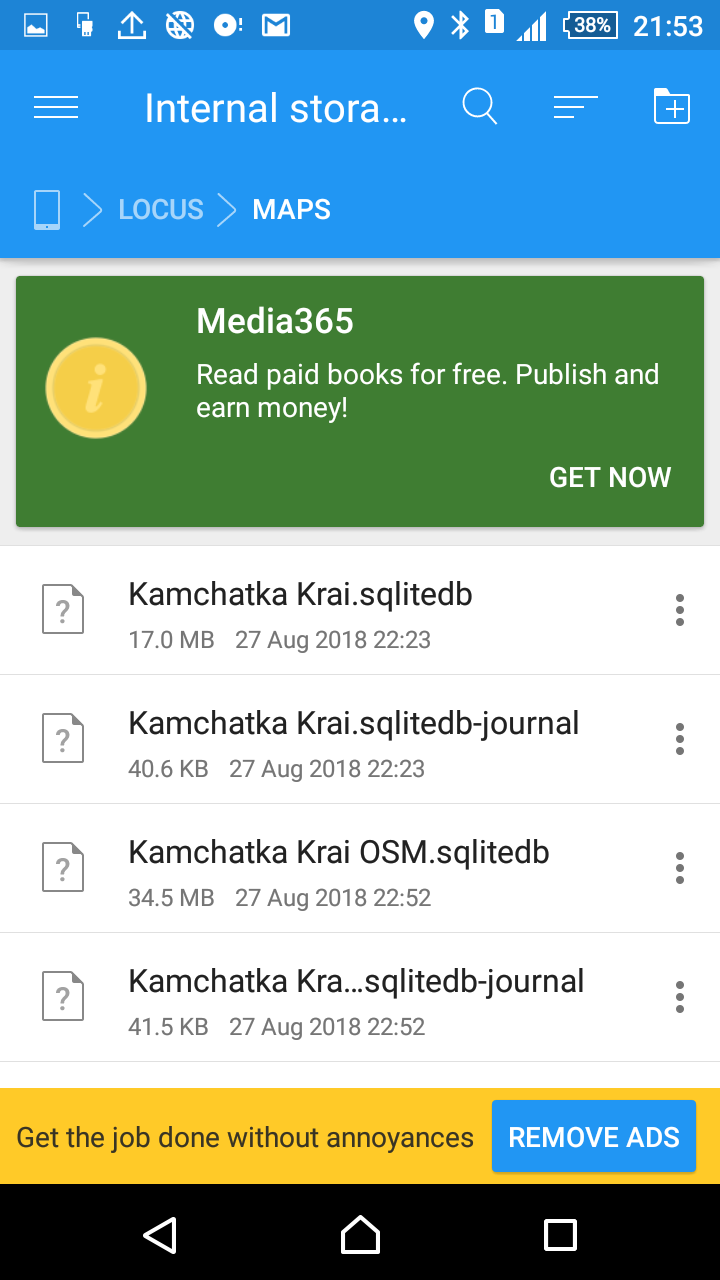
Task: Go back using system navigation
Action: [160, 1234]
